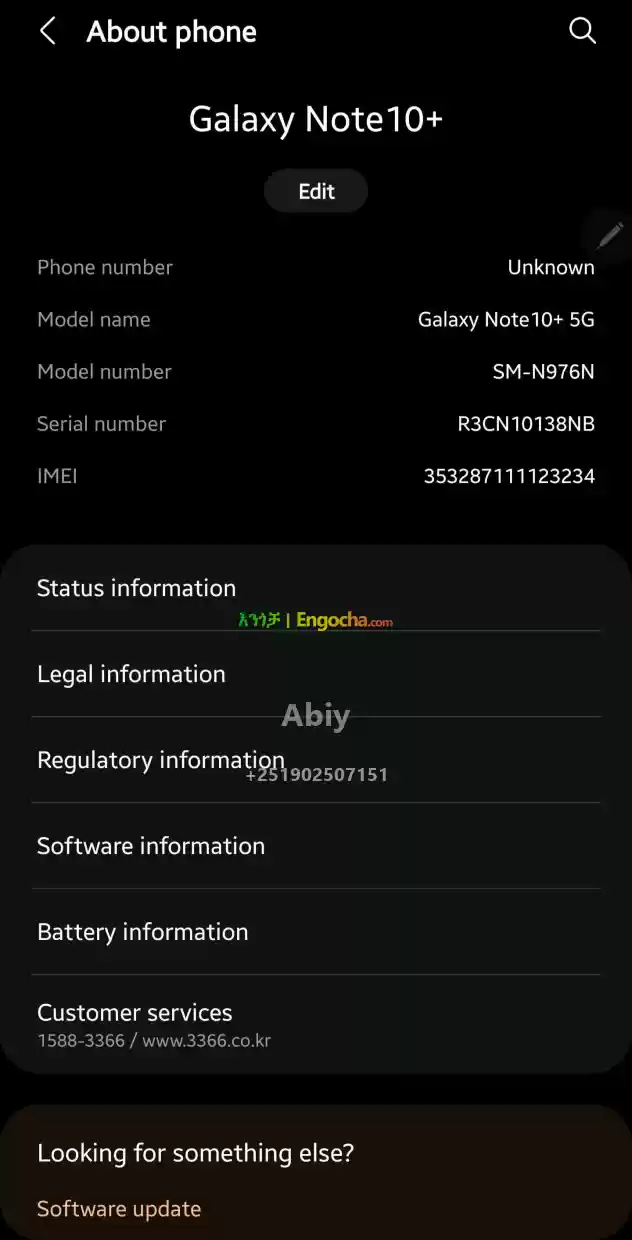Tap the floating pencil edit icon
Screen dimensions: 632x1240
tap(609, 236)
